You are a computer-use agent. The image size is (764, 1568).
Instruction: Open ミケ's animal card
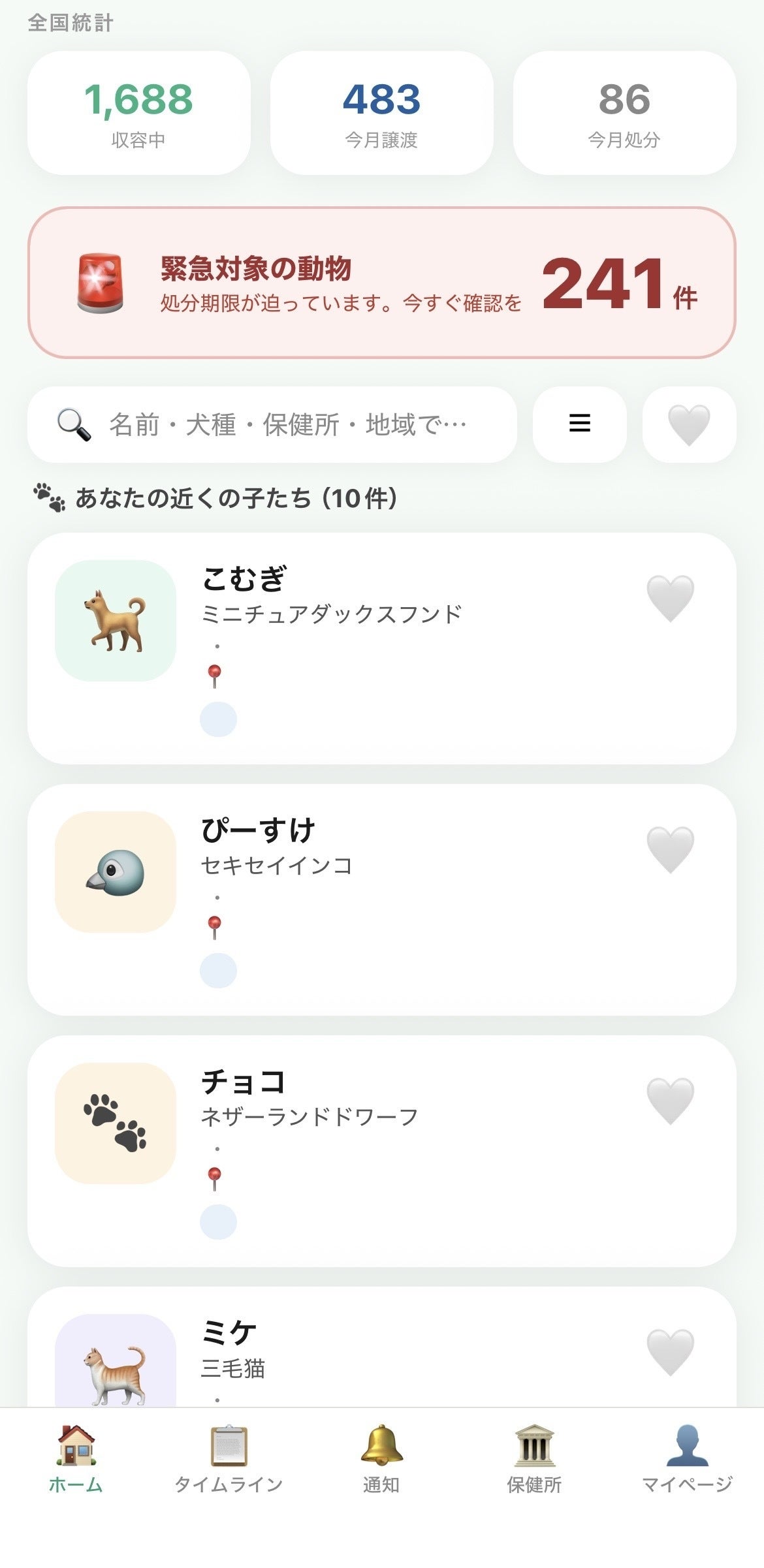tap(382, 1347)
